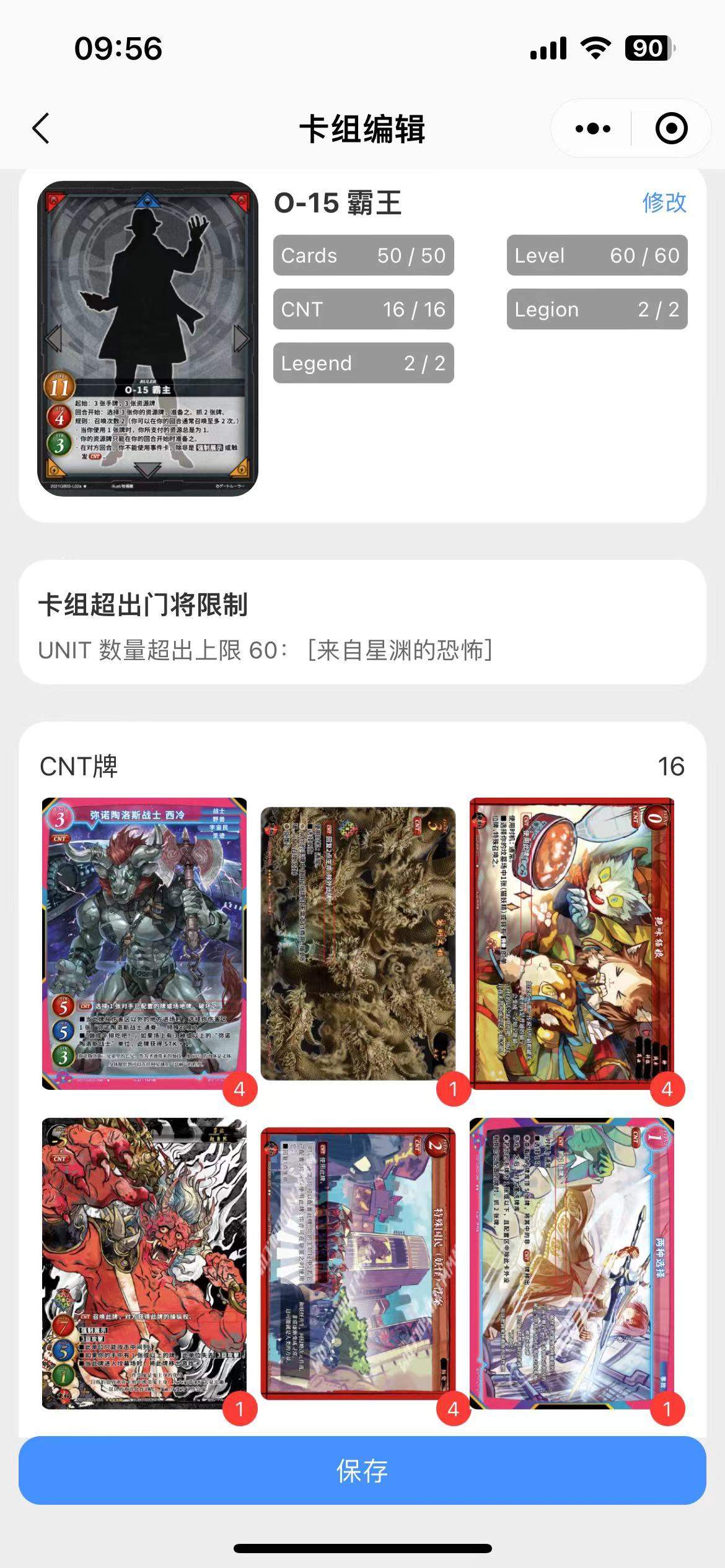Select the 两种选择 CNT card
This screenshot has height=1568, width=725.
pos(572,1263)
